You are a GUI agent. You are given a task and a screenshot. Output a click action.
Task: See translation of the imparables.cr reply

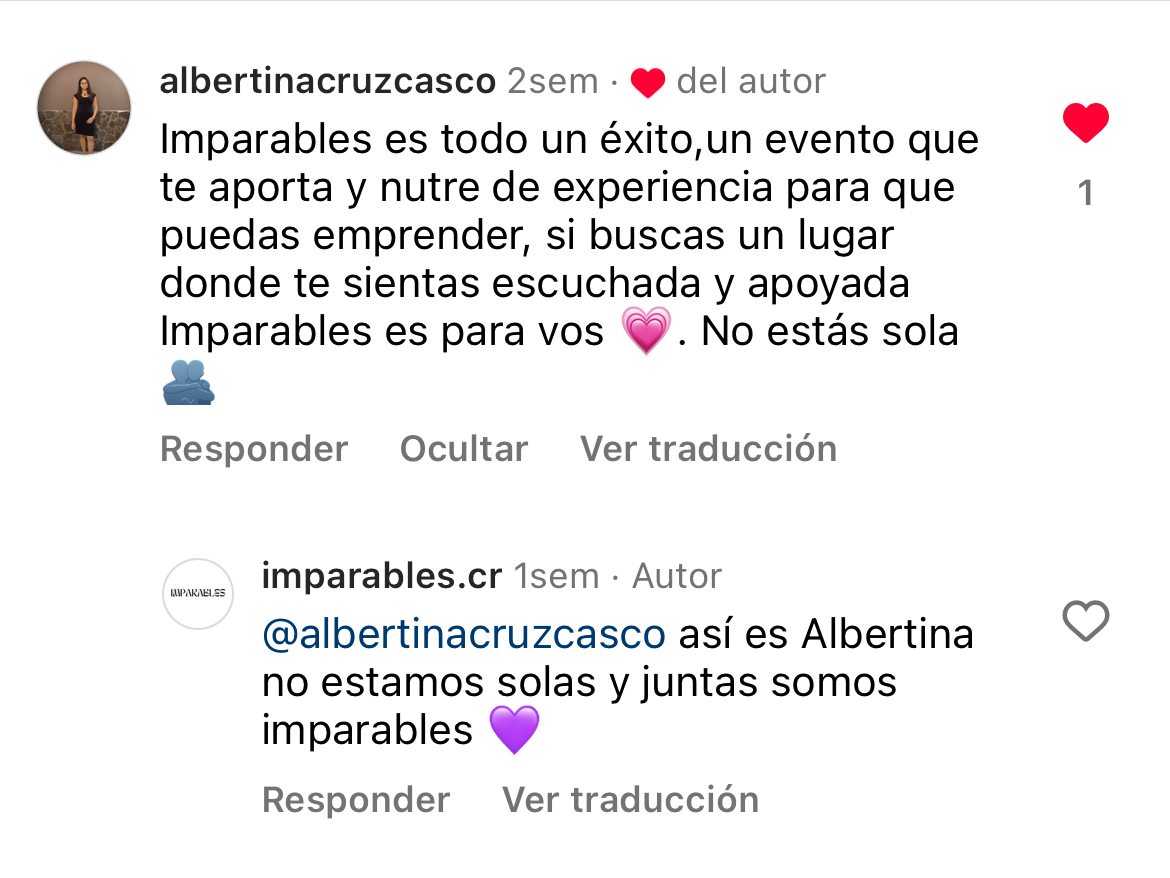click(630, 800)
